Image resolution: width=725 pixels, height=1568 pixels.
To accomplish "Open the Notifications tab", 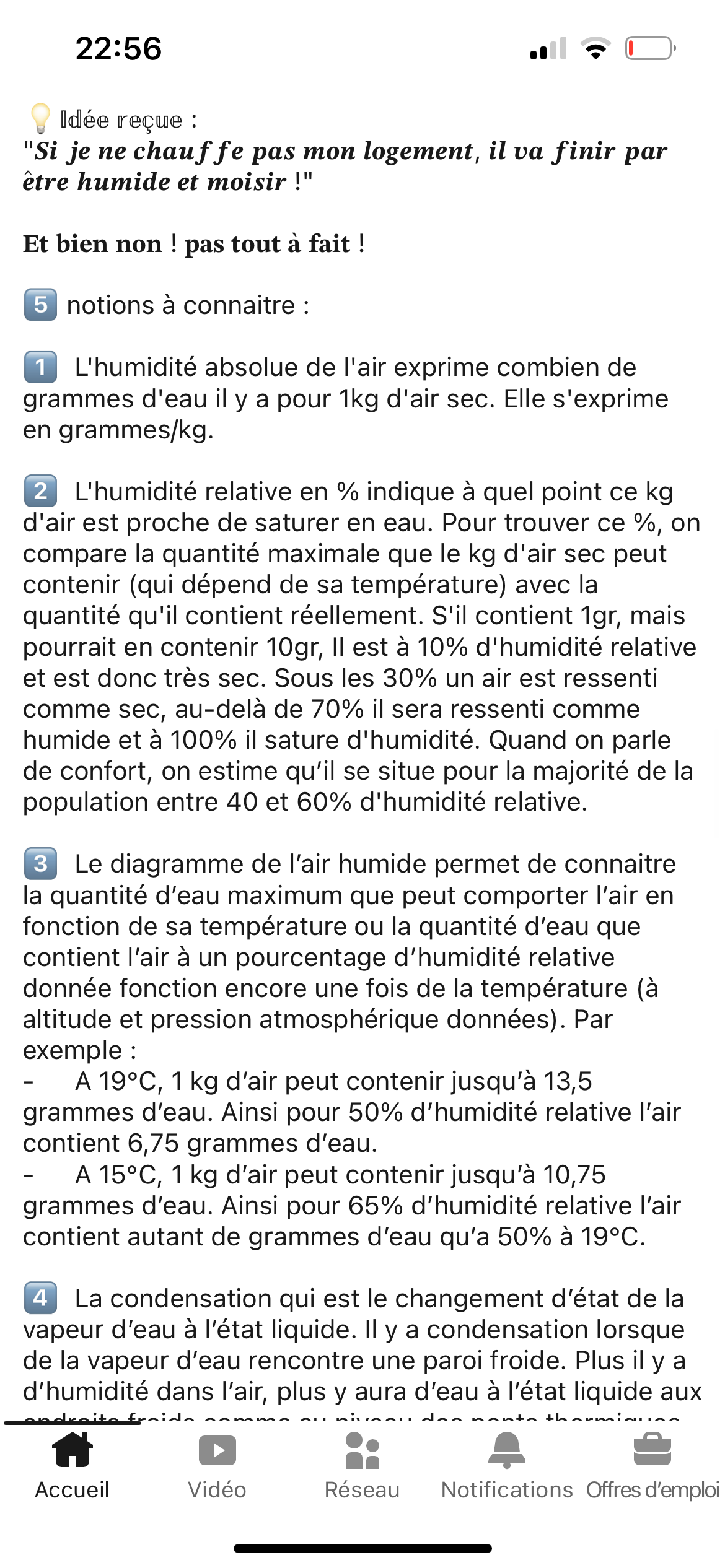I will coord(507,1466).
